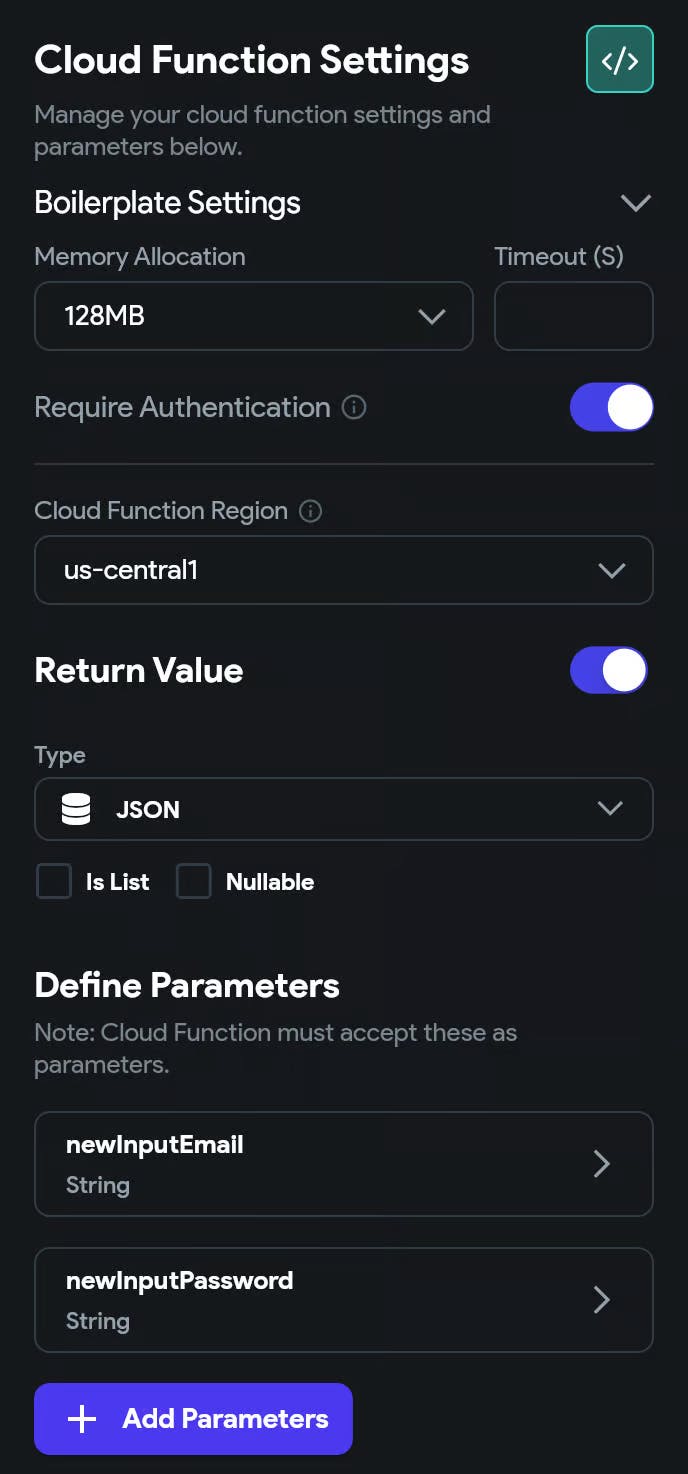Open the JSON type dropdown

click(343, 809)
